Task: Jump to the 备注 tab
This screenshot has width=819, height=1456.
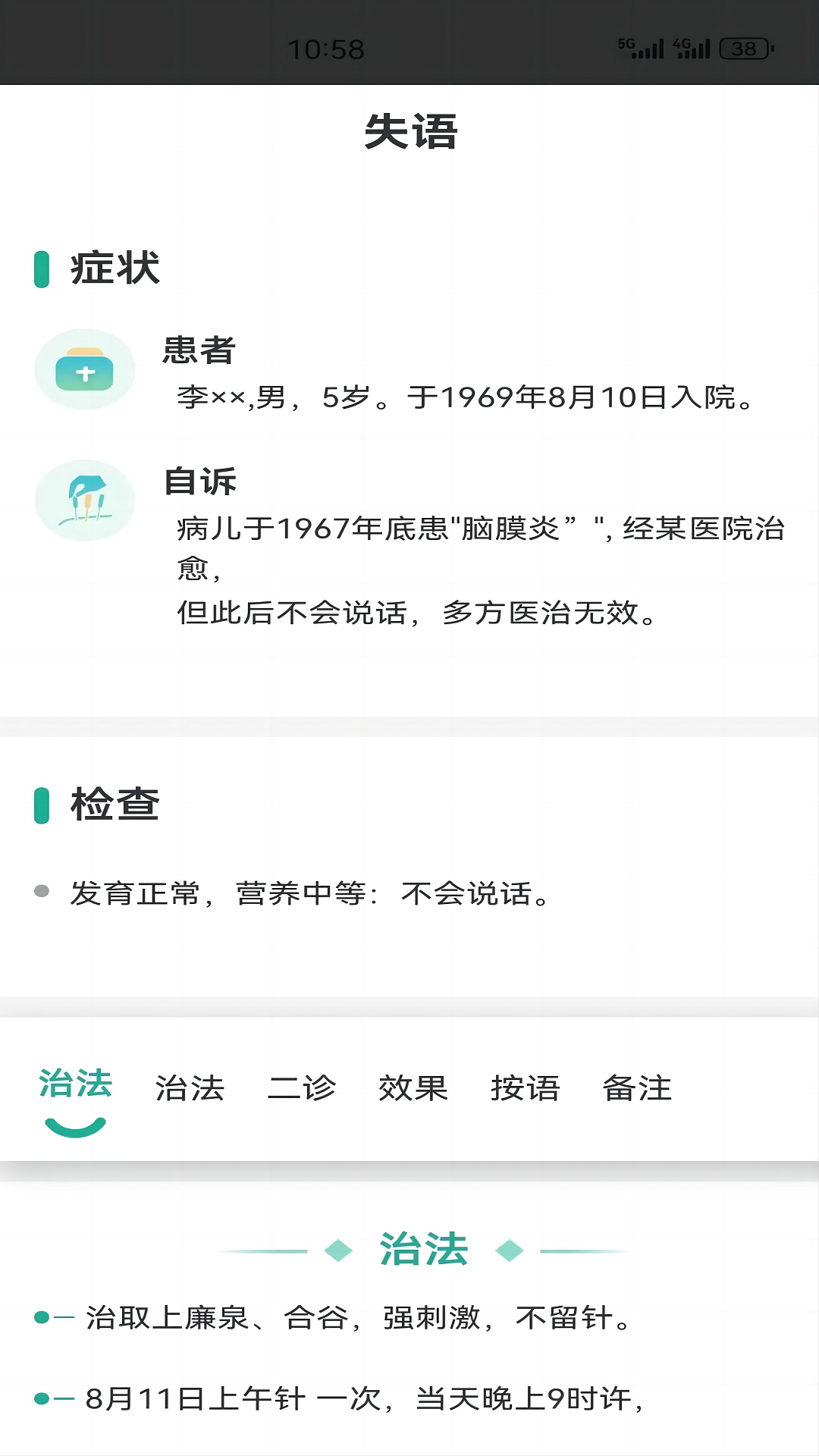Action: pyautogui.click(x=637, y=1088)
